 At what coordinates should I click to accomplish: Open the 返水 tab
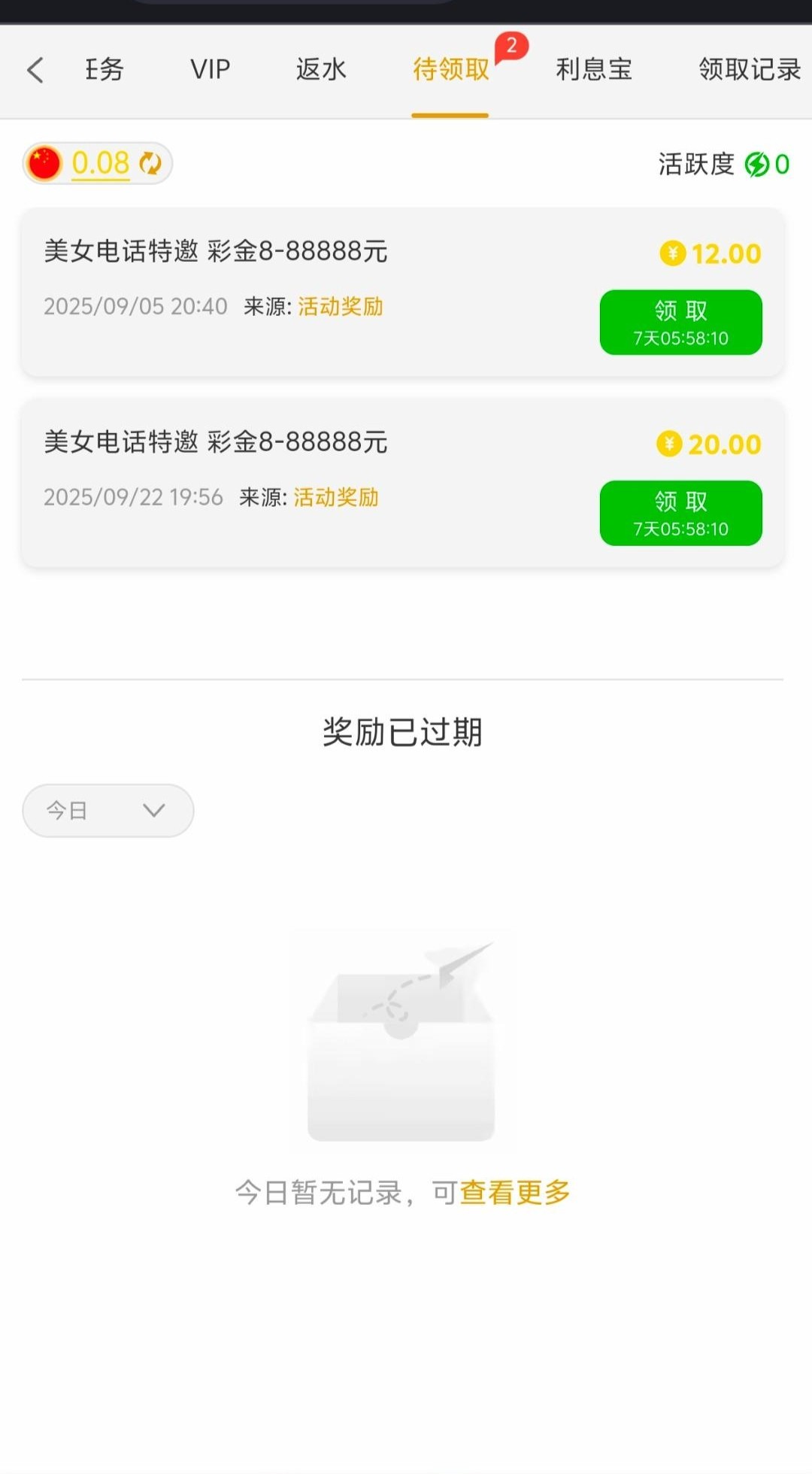[321, 69]
